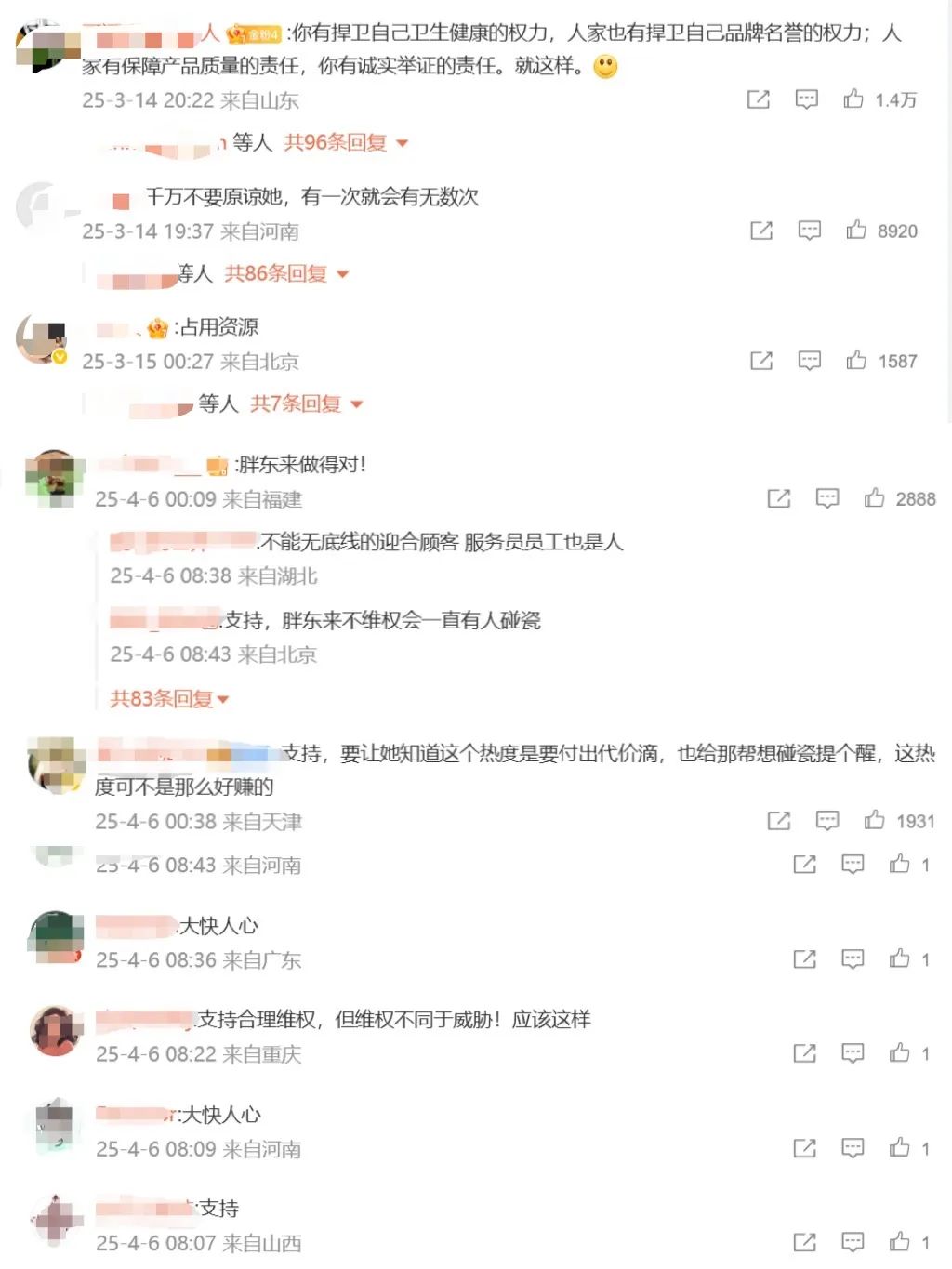Share the comment with 1931 likes from 天津

click(778, 821)
